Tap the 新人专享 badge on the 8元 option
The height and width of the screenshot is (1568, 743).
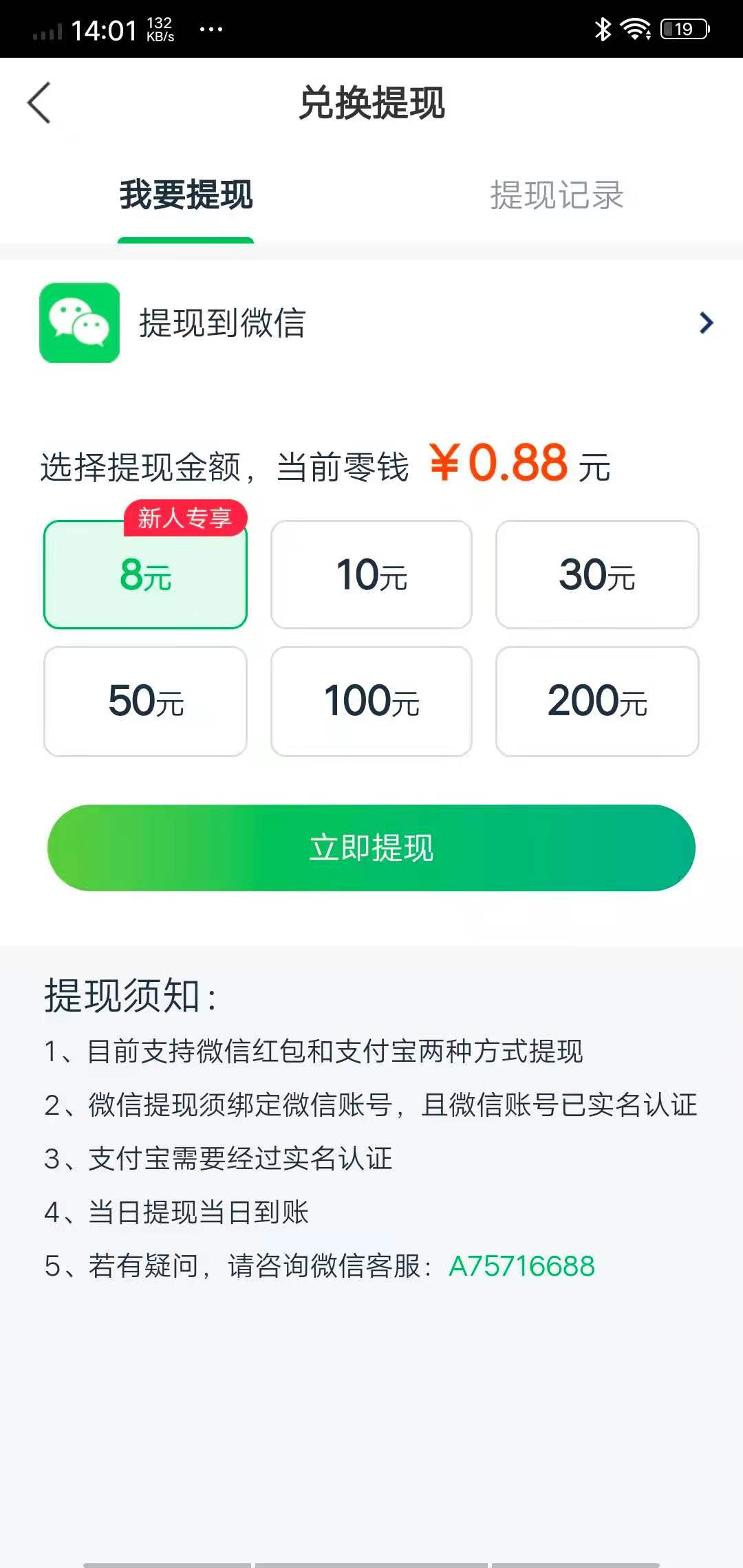[184, 519]
